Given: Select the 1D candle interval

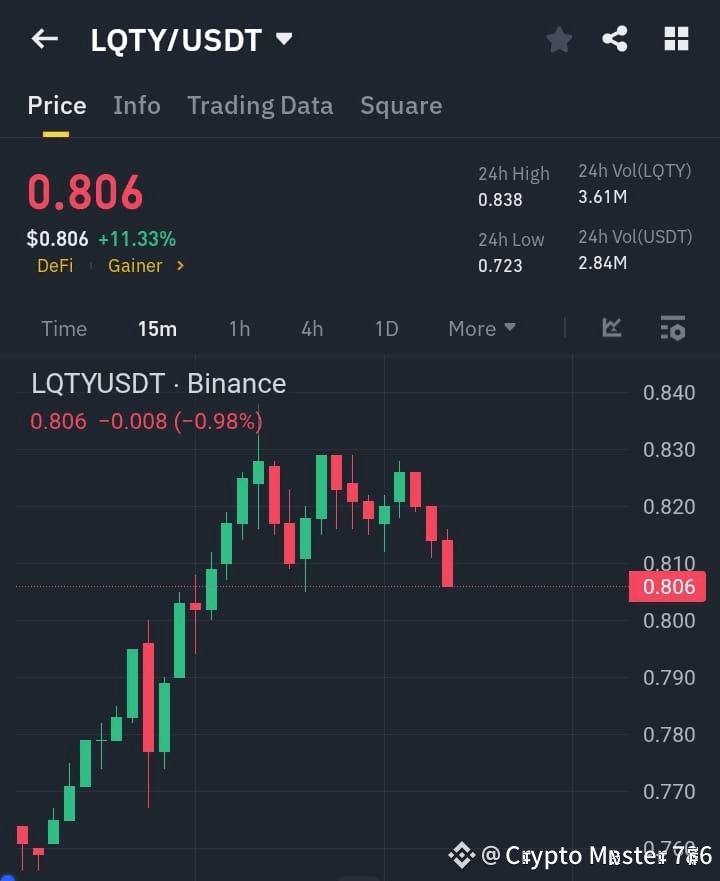Looking at the screenshot, I should 386,328.
